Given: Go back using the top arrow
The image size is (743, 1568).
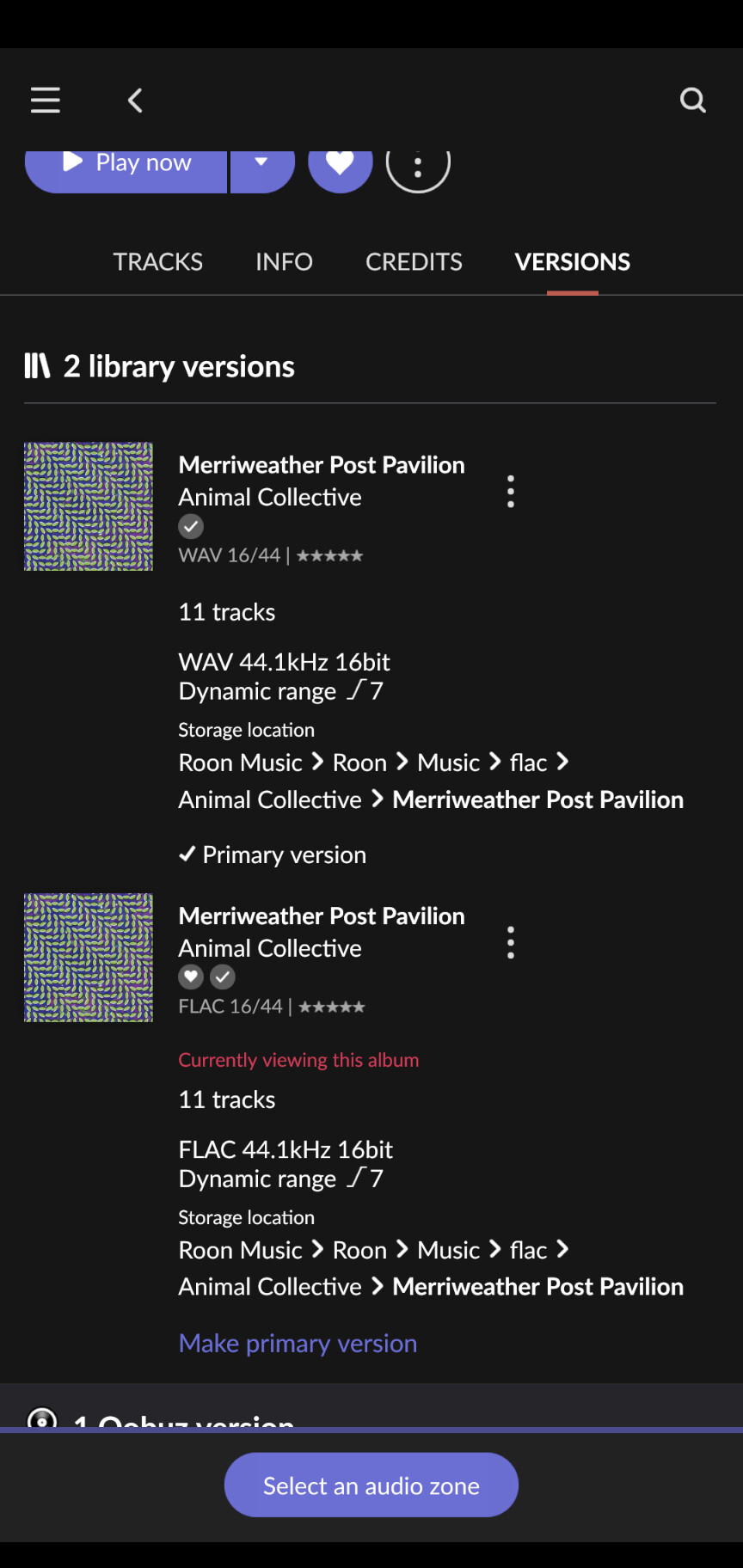Looking at the screenshot, I should pyautogui.click(x=135, y=101).
